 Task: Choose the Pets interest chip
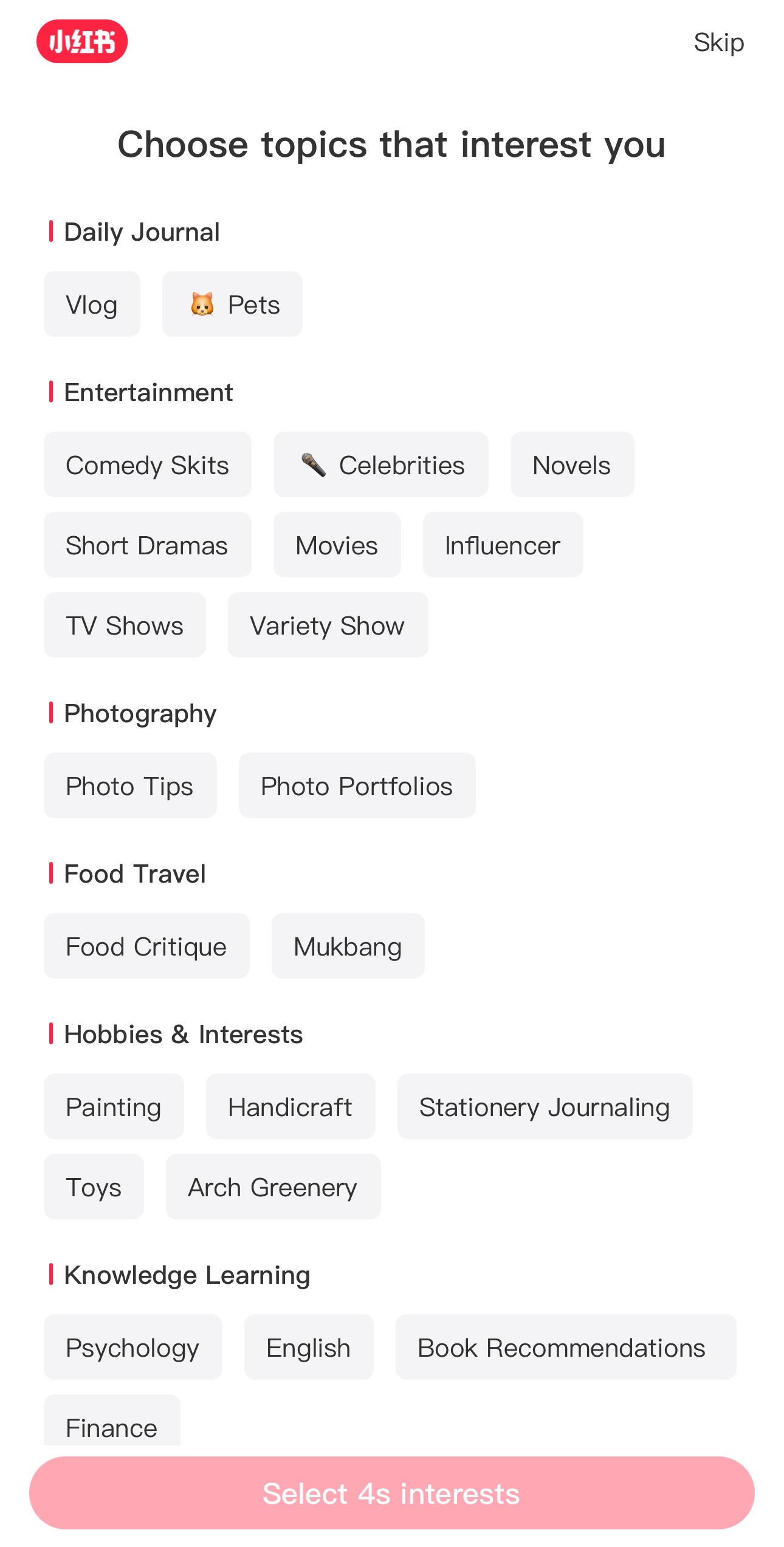point(232,305)
